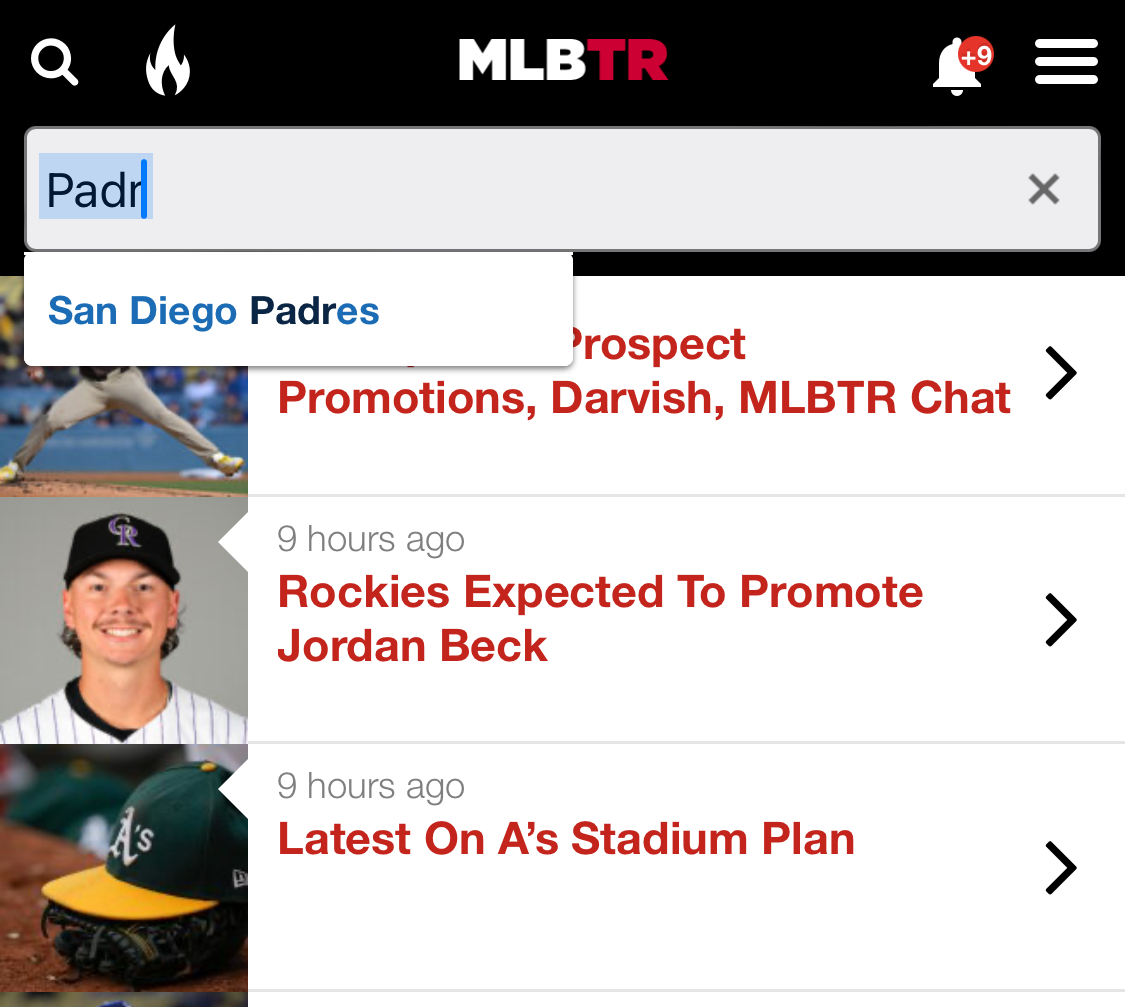Open the notifications bell
The height and width of the screenshot is (1007, 1125).
click(958, 65)
